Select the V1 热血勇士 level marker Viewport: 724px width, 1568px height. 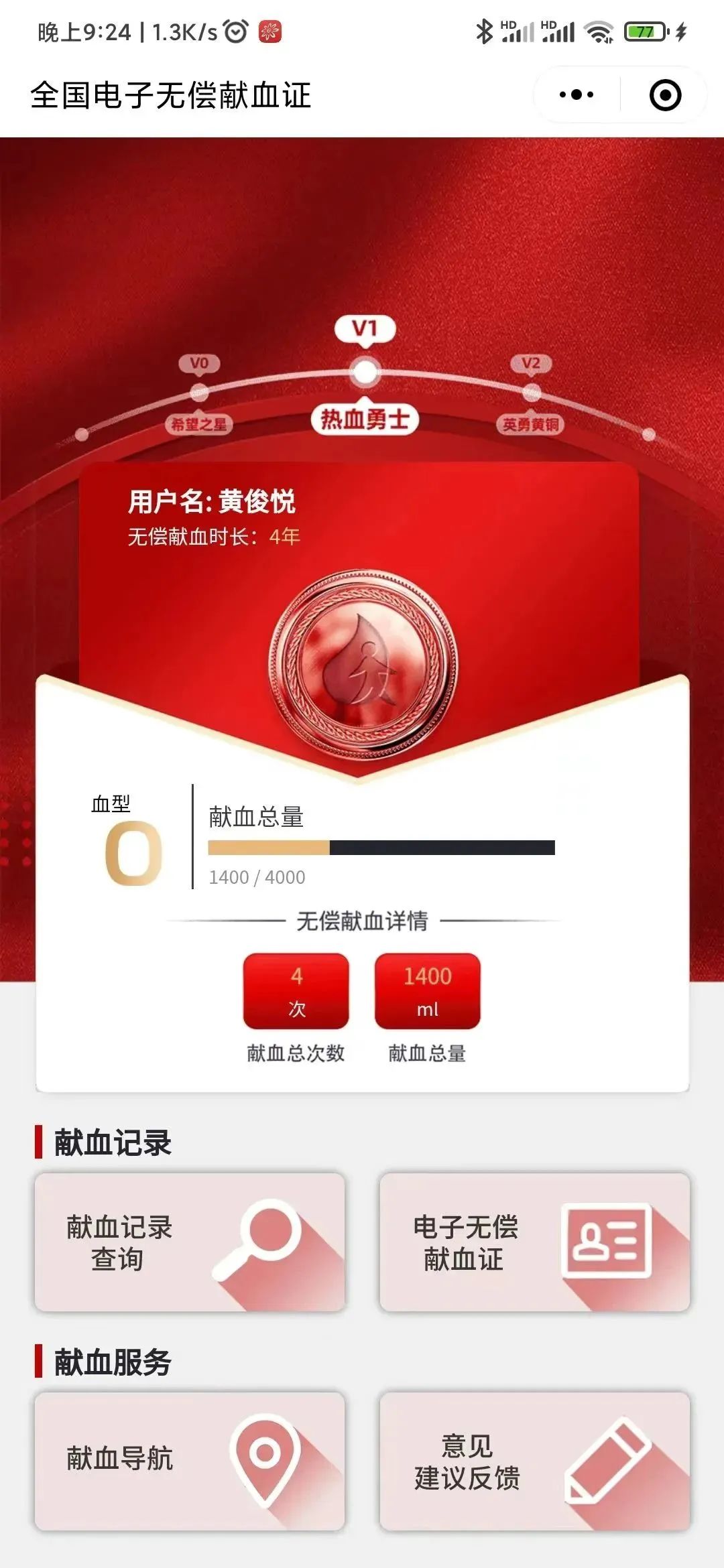364,373
